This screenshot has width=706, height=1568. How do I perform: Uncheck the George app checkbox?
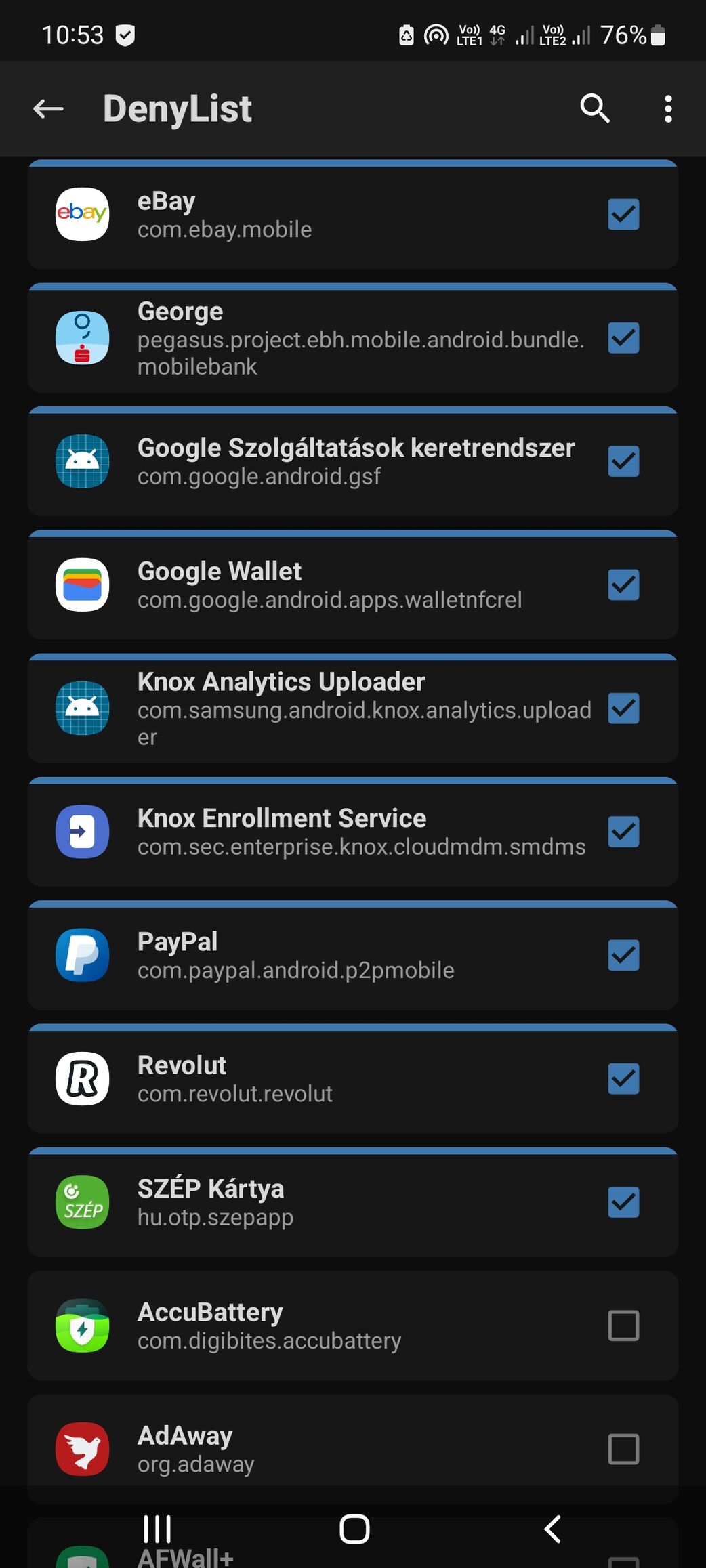[623, 338]
